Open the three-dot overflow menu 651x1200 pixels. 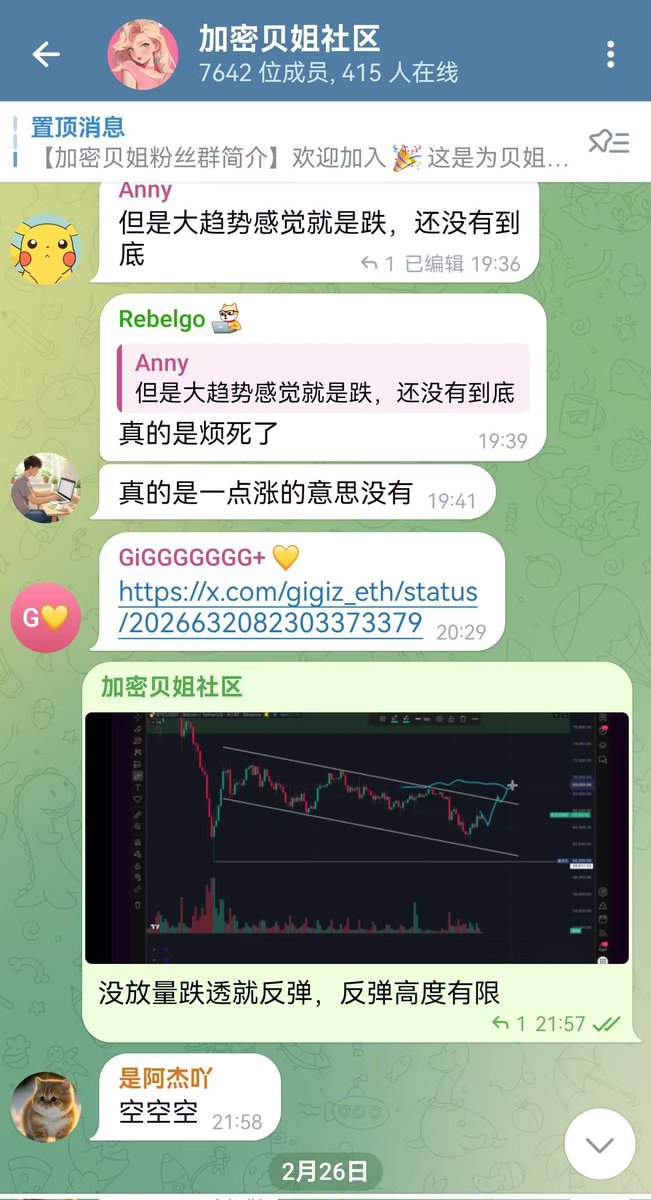click(610, 54)
